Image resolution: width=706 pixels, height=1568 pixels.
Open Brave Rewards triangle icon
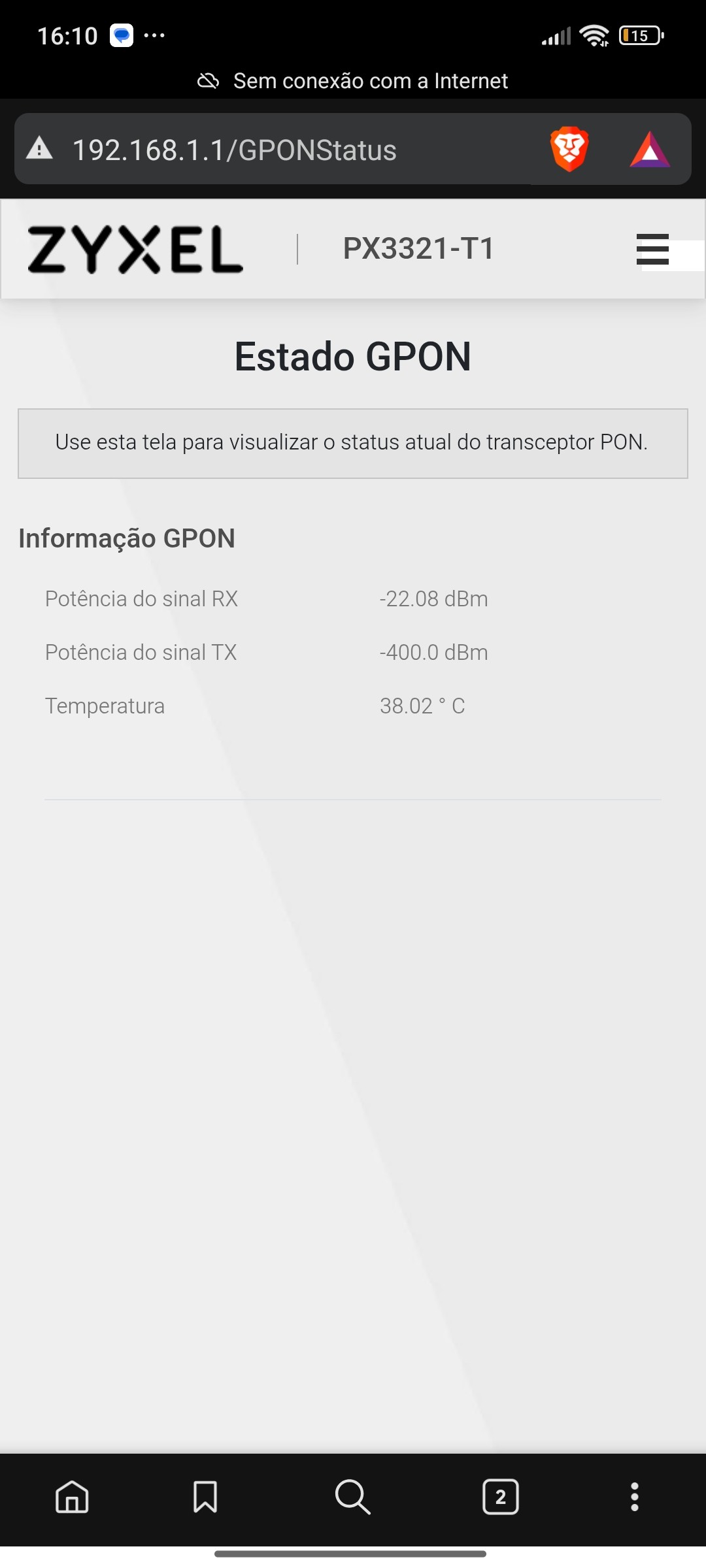point(649,150)
